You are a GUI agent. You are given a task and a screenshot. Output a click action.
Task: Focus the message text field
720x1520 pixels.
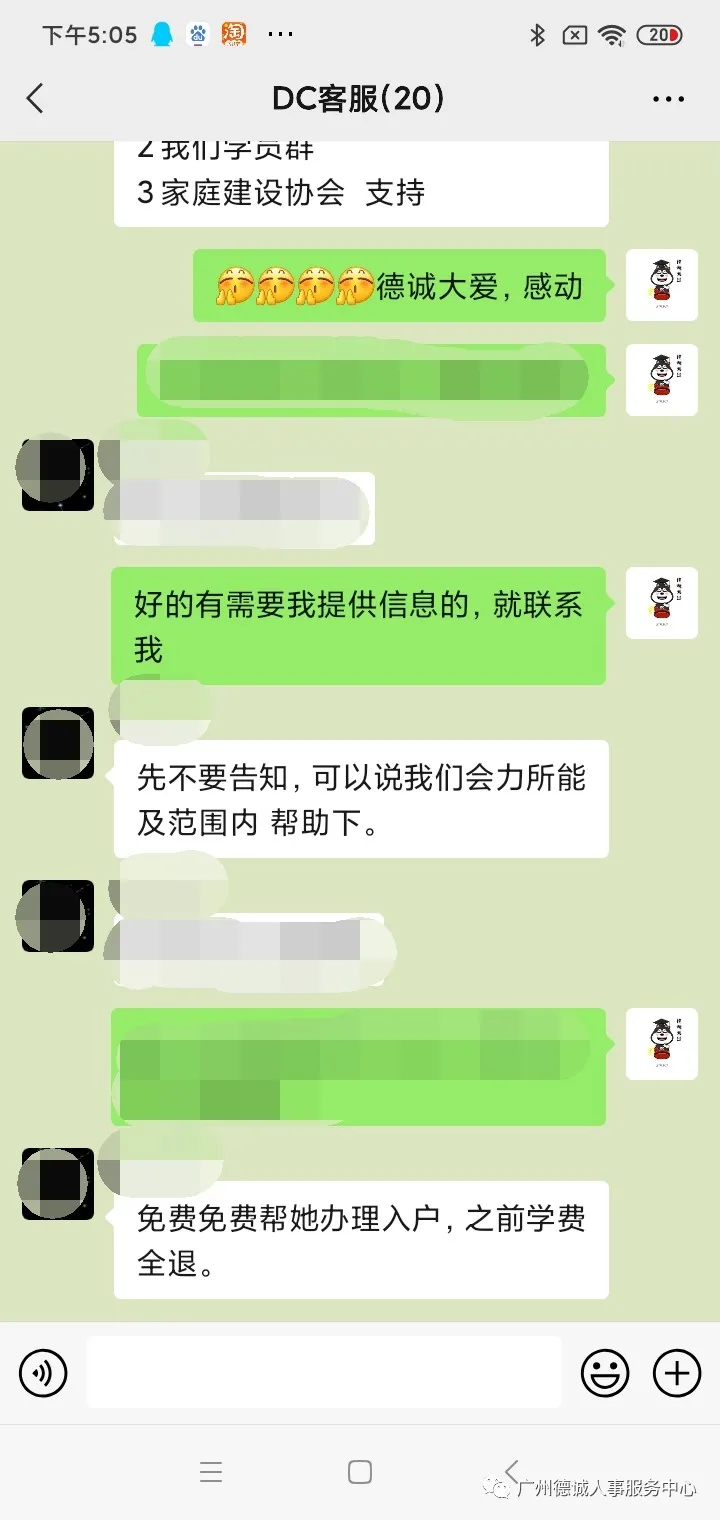(323, 1372)
